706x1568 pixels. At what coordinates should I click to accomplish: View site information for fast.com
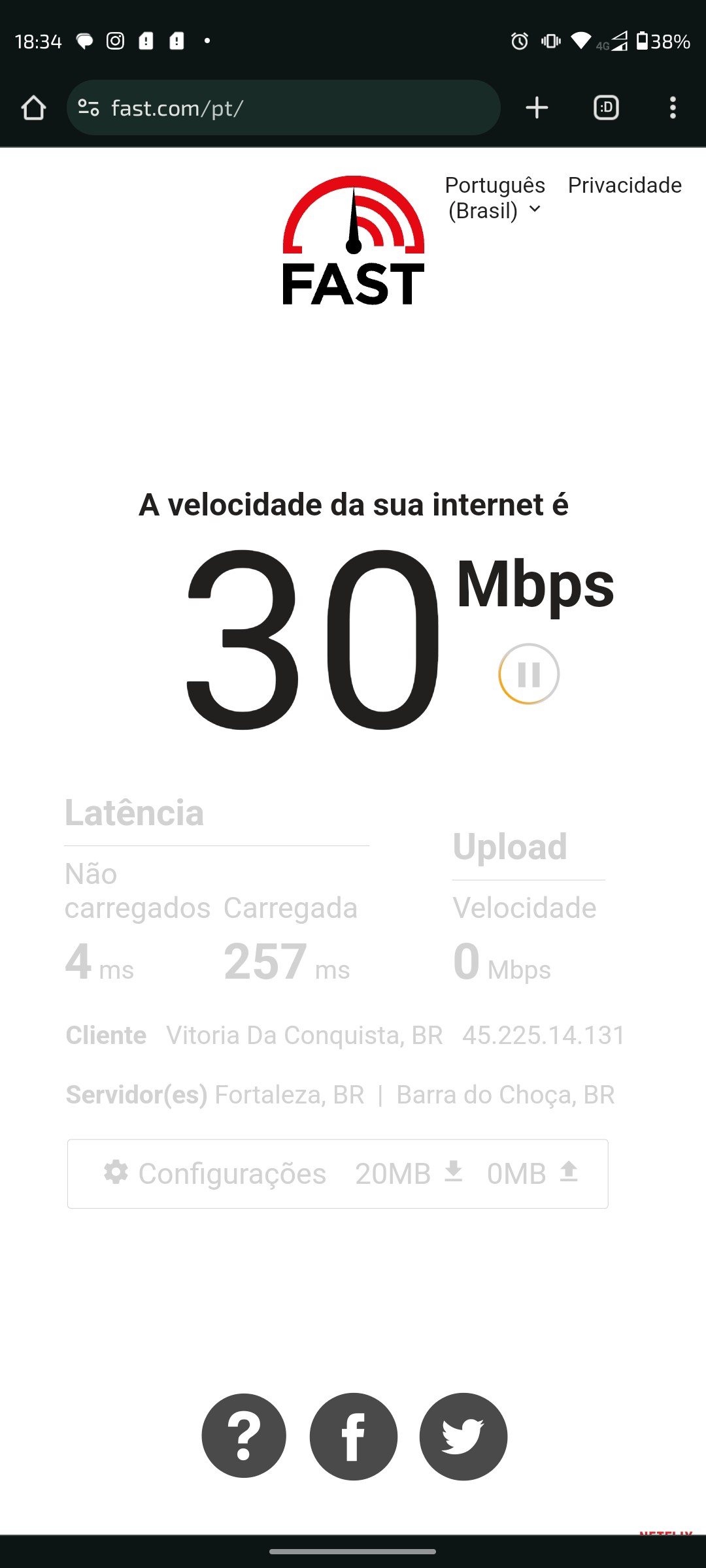(89, 108)
